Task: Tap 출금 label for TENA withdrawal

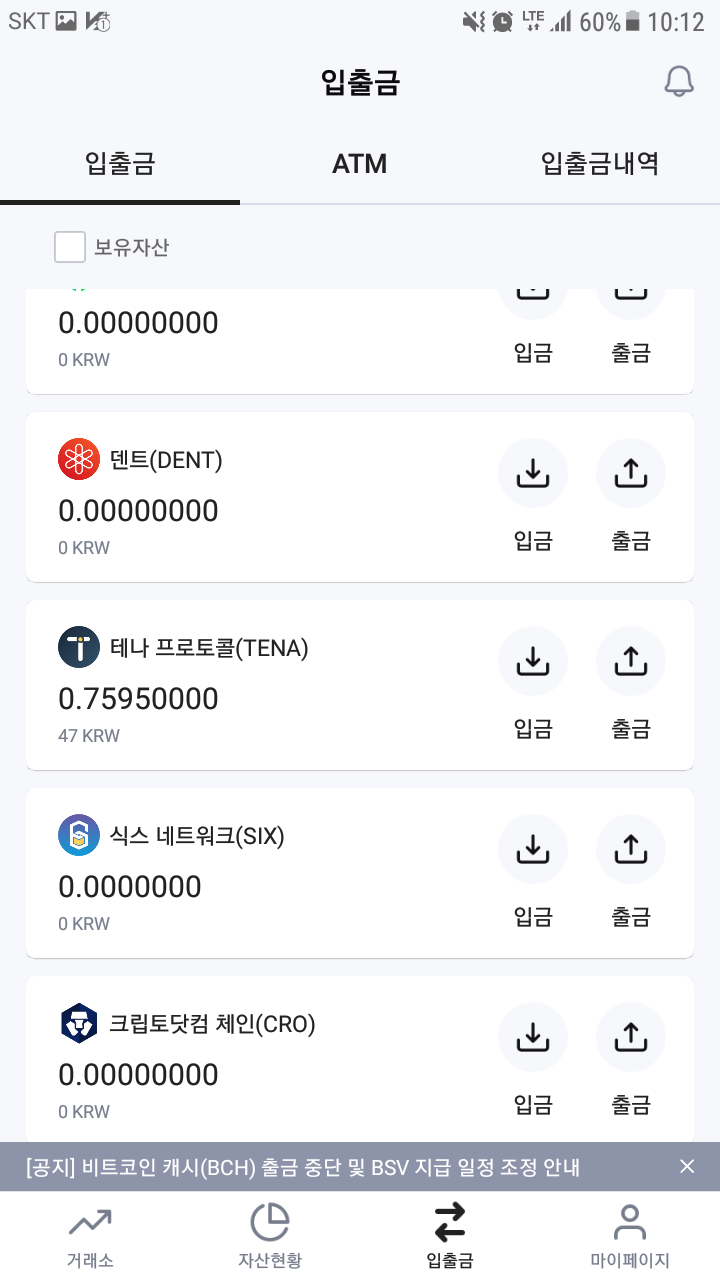Action: pos(631,727)
